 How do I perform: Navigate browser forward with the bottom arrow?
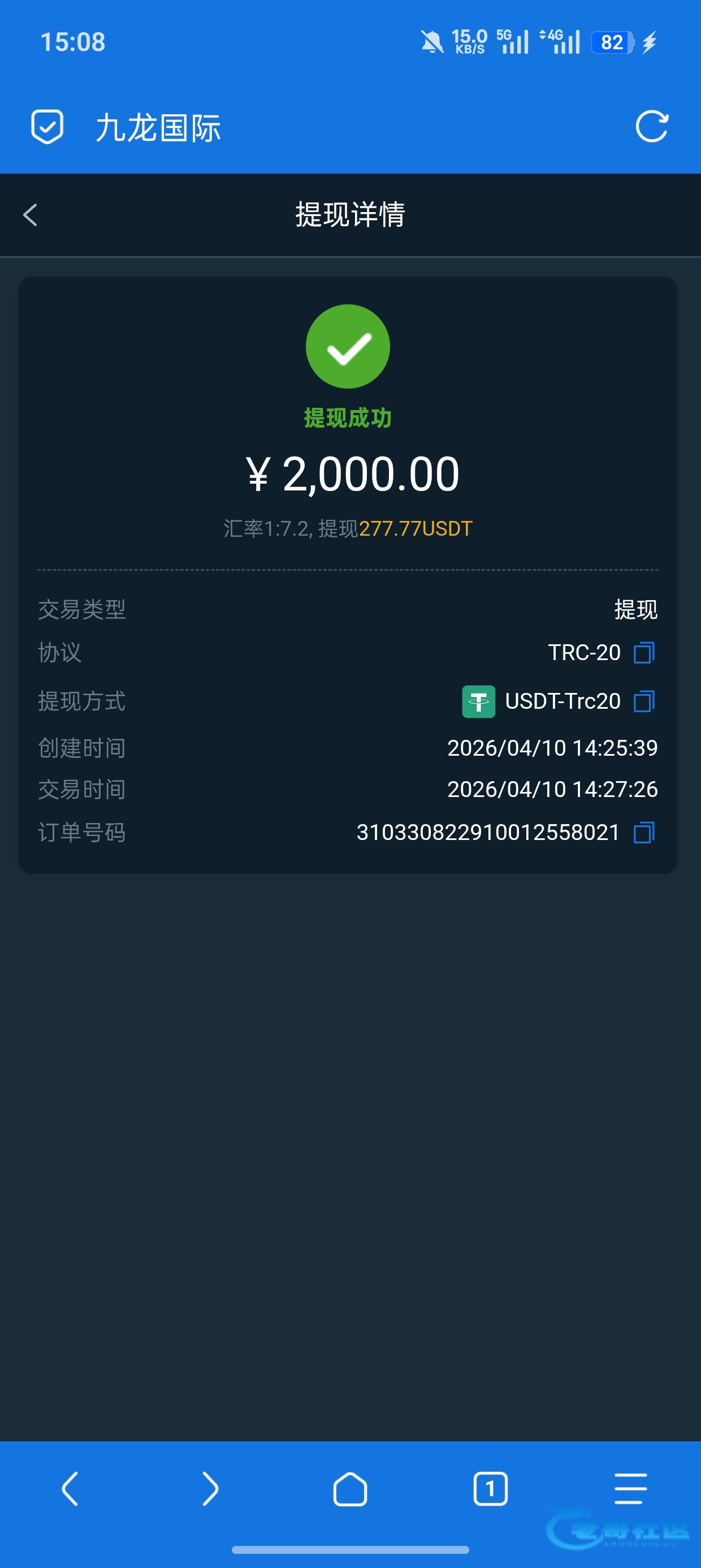[210, 1489]
